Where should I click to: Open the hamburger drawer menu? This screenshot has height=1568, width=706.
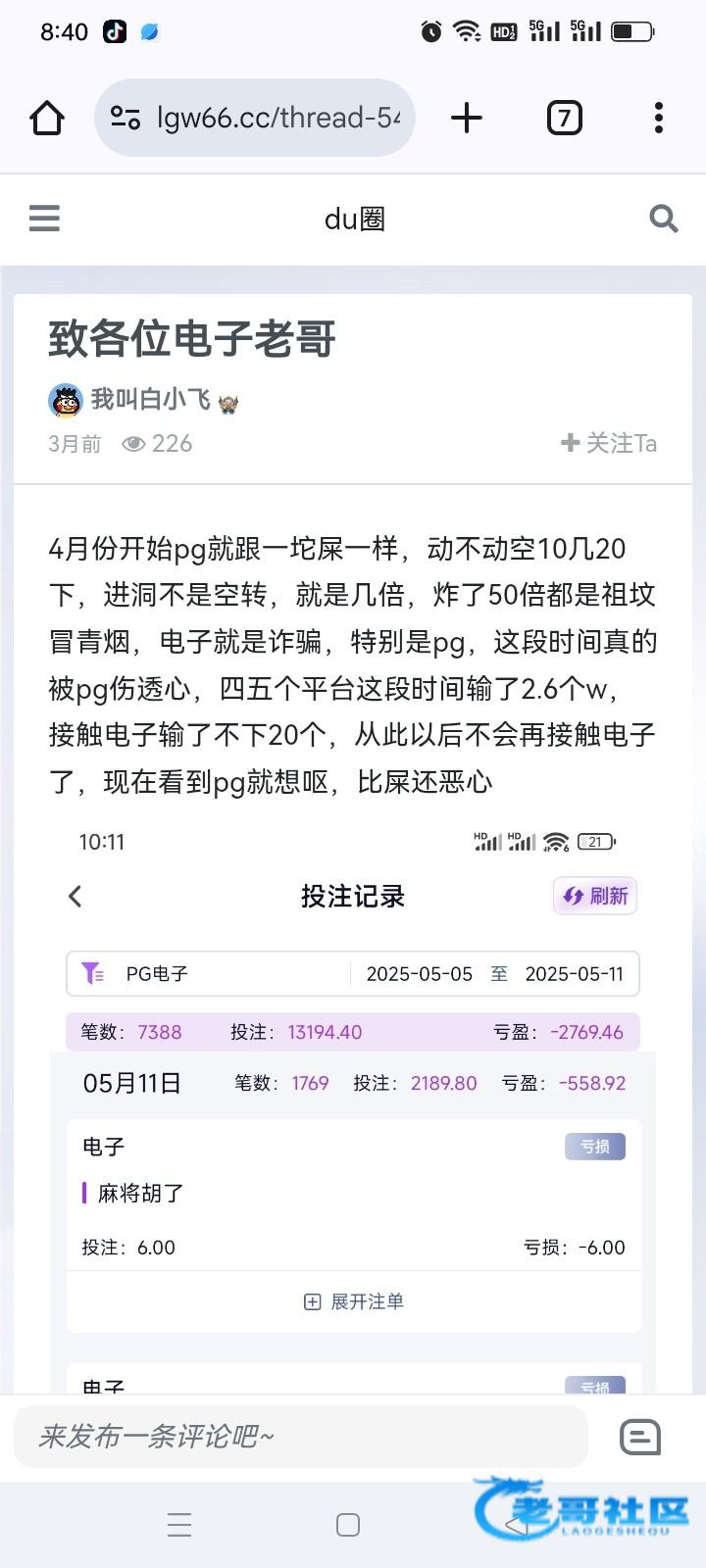(x=44, y=218)
